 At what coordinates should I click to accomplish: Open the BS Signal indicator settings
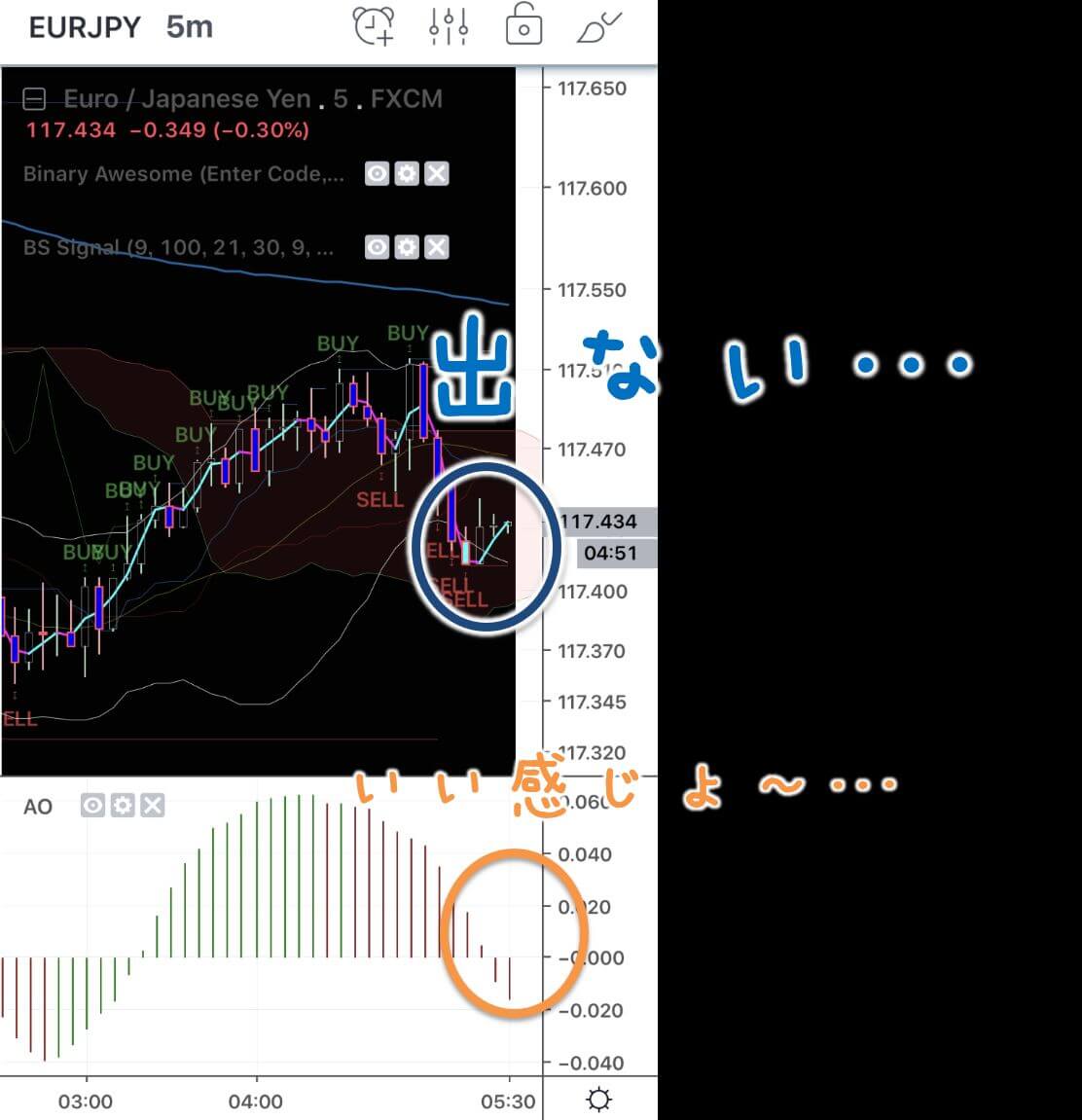tap(407, 247)
